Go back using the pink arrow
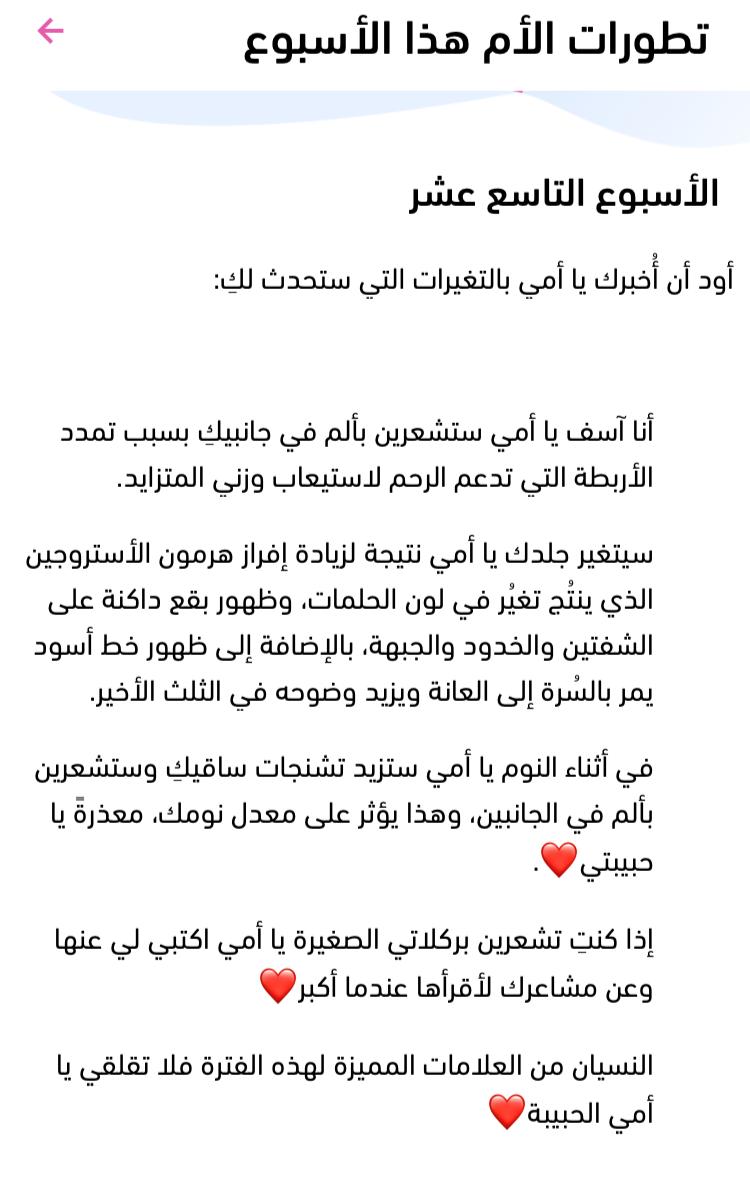 coord(50,32)
